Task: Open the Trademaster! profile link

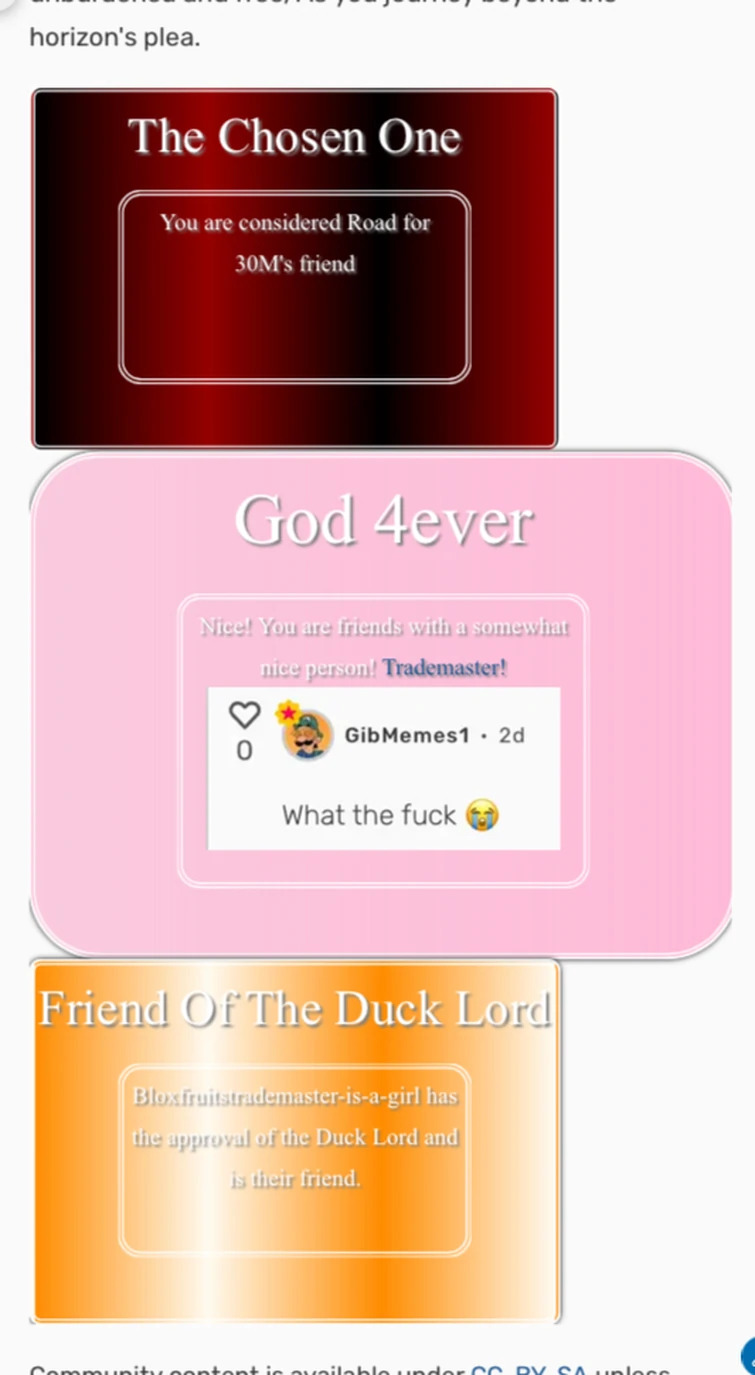Action: pyautogui.click(x=445, y=668)
